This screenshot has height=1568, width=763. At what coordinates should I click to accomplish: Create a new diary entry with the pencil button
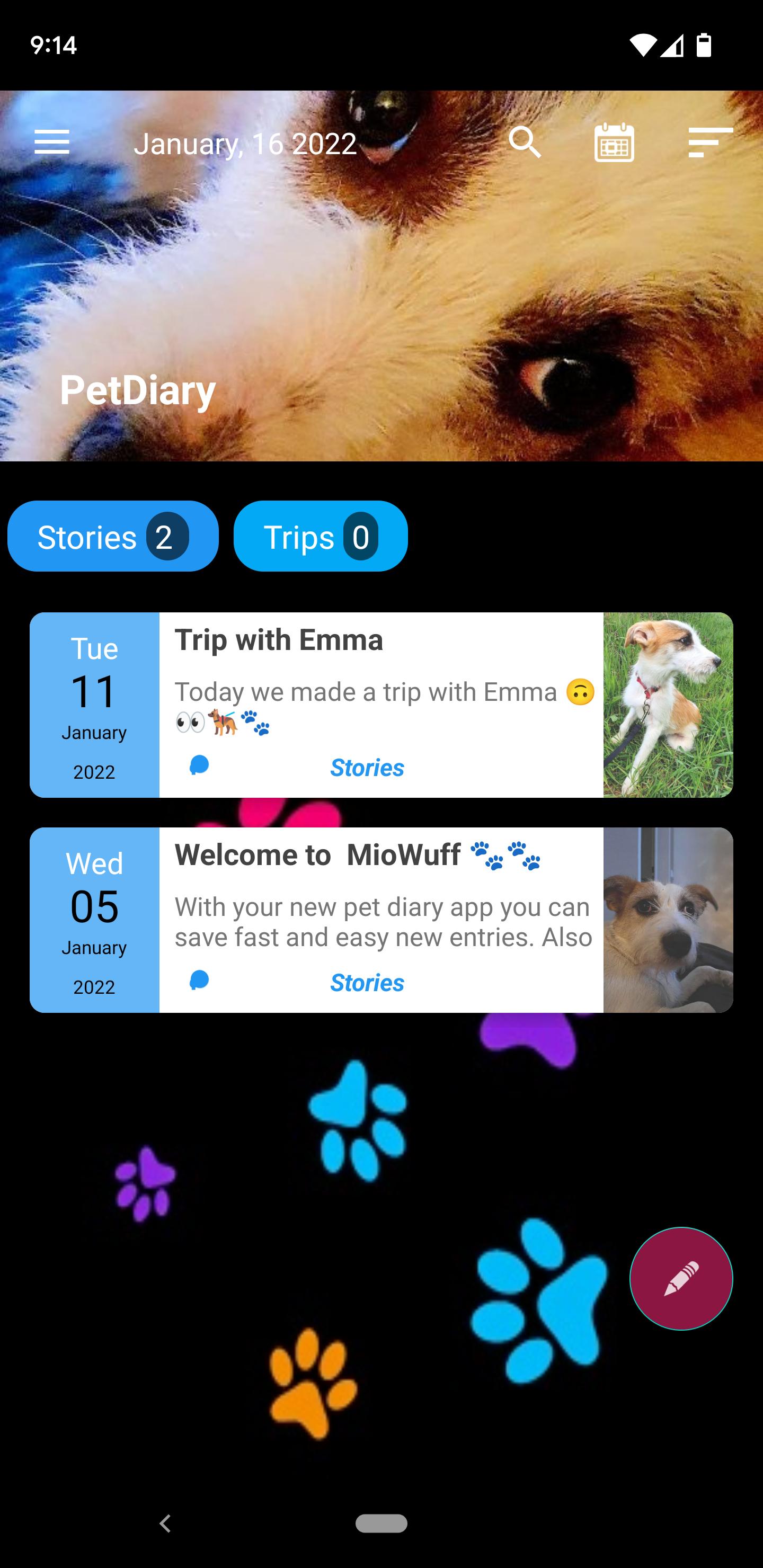point(681,1278)
